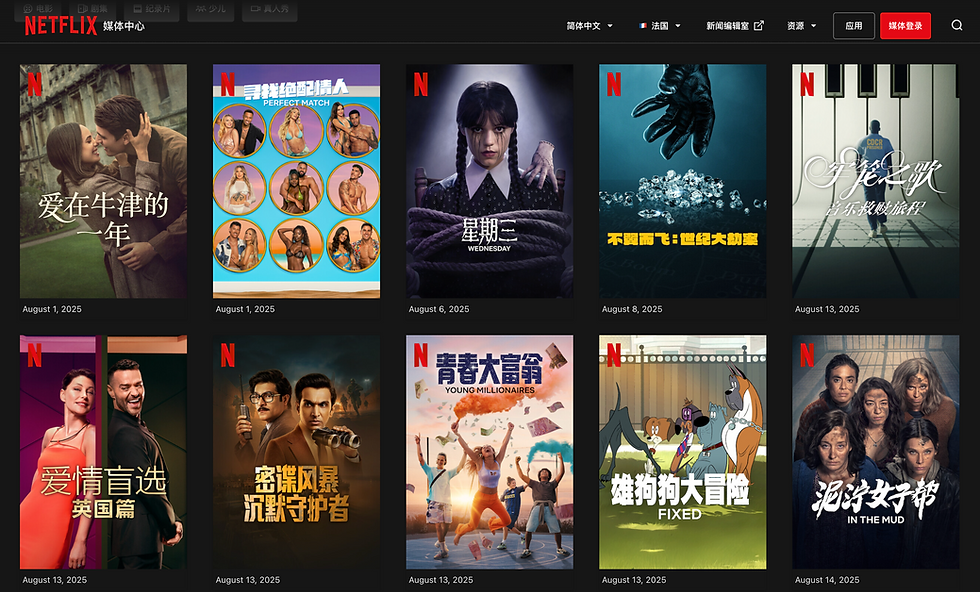Open the Perfect Match title card

296,181
